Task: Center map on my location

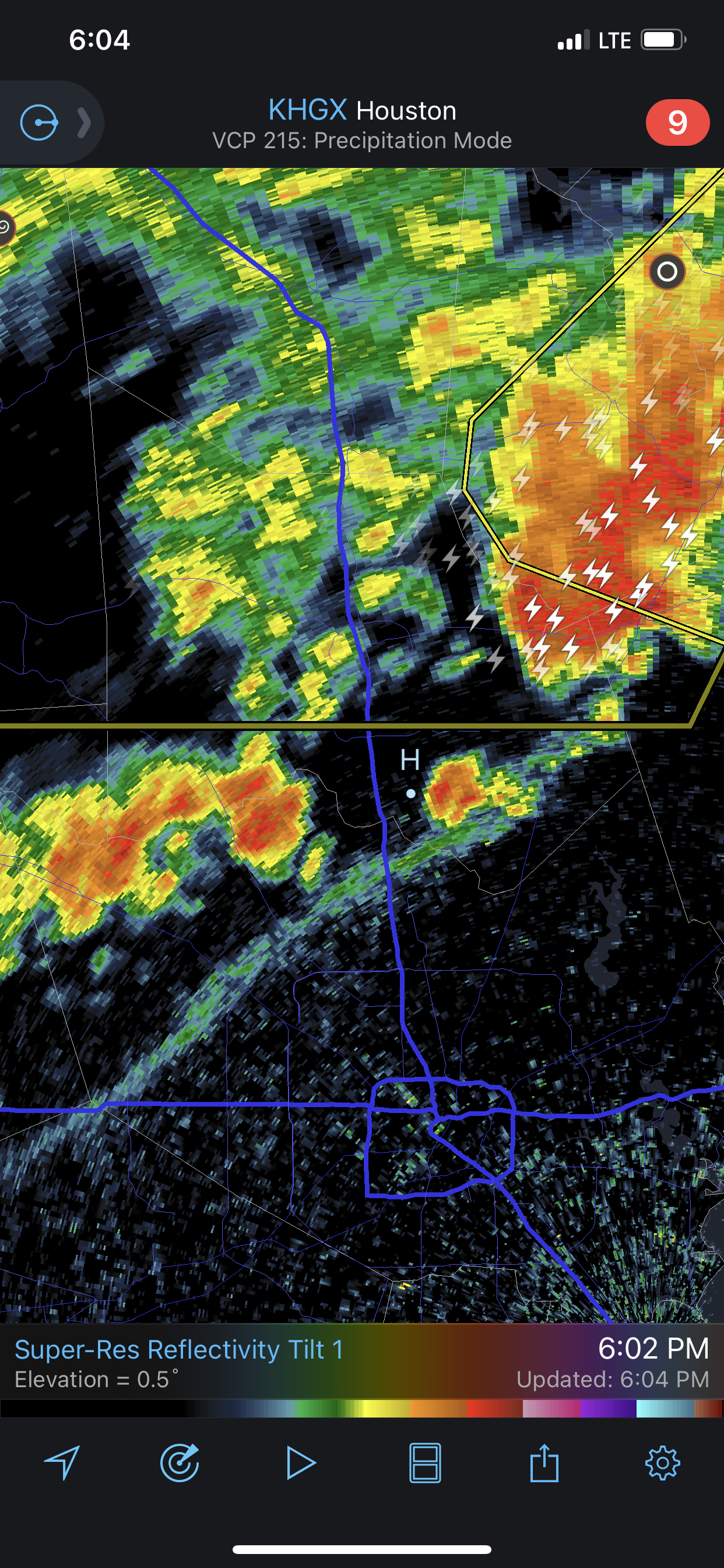Action: (61, 1462)
